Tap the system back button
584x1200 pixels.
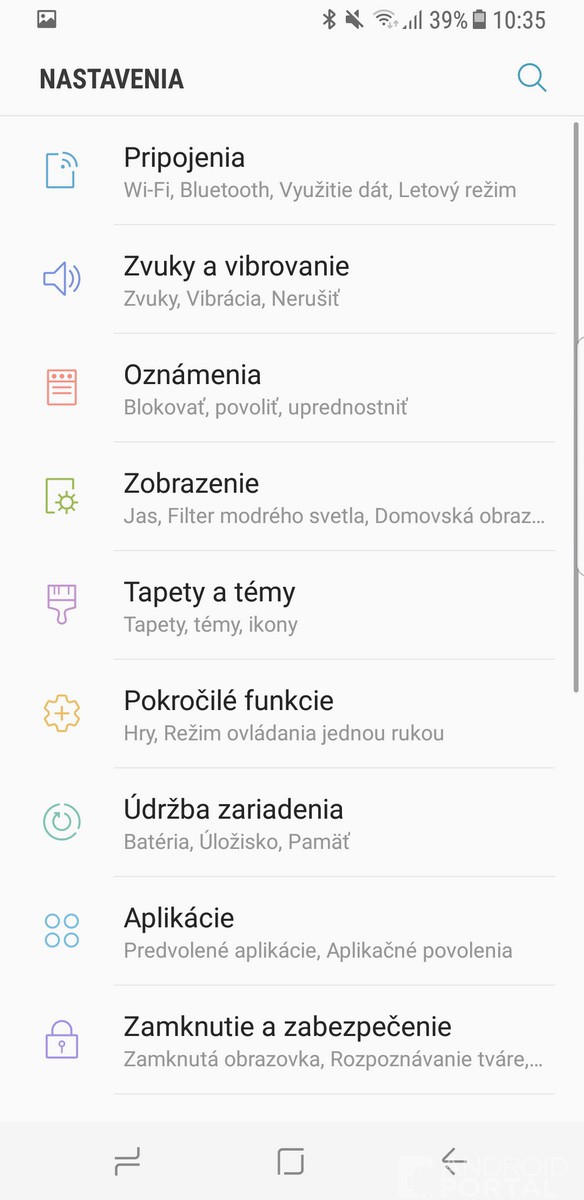(x=454, y=1161)
